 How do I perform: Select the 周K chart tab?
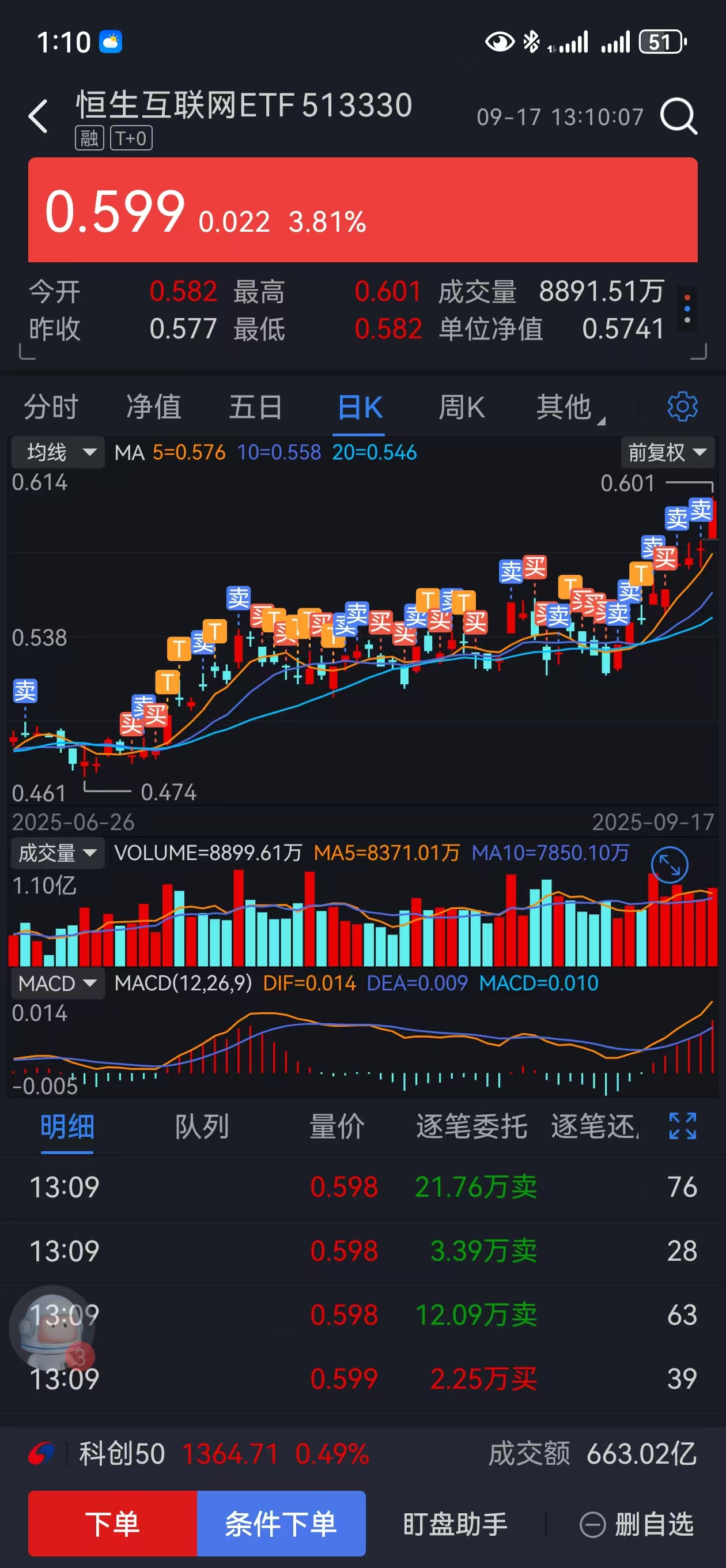tap(462, 406)
